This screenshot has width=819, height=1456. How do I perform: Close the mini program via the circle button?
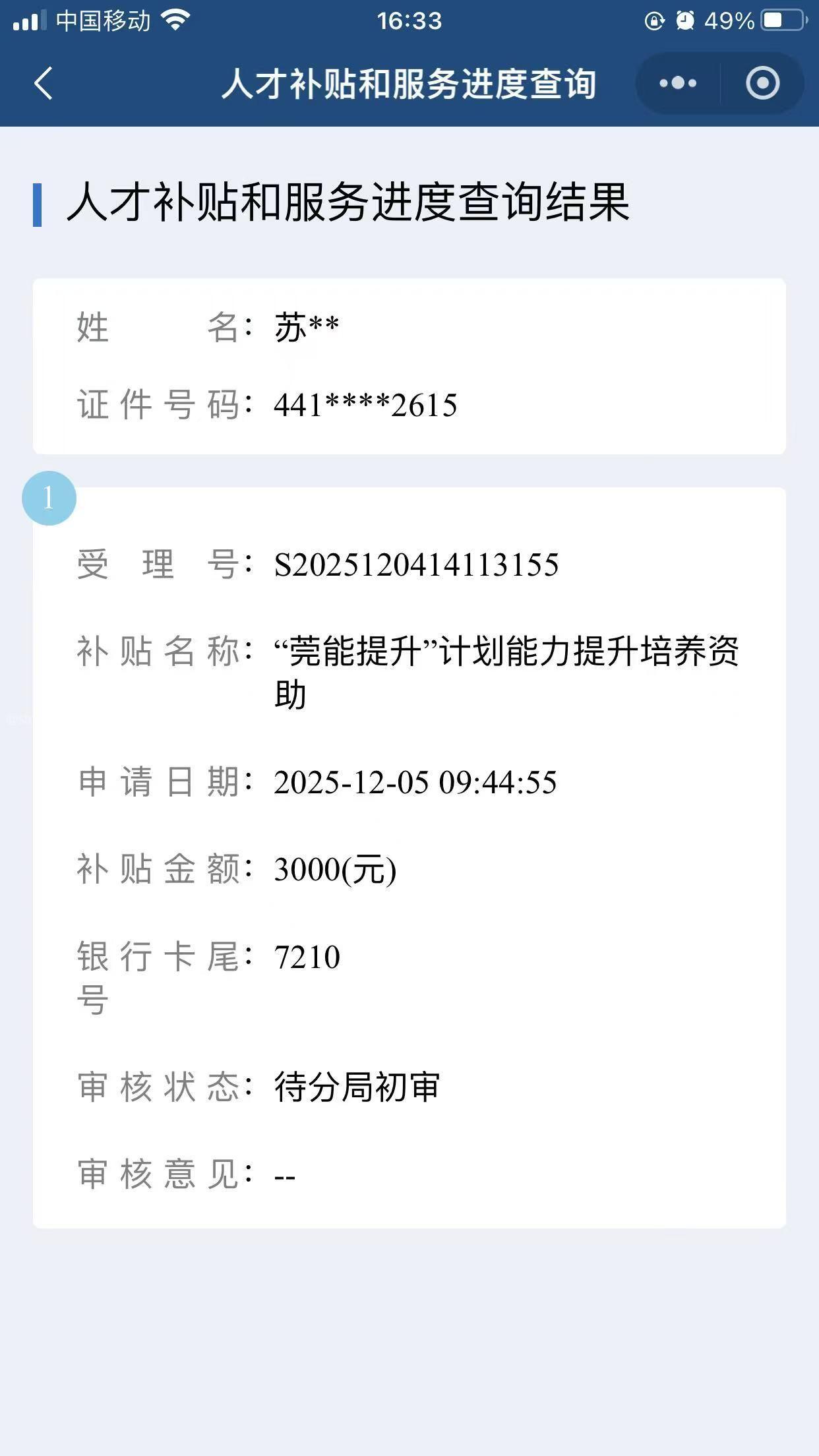pos(762,83)
